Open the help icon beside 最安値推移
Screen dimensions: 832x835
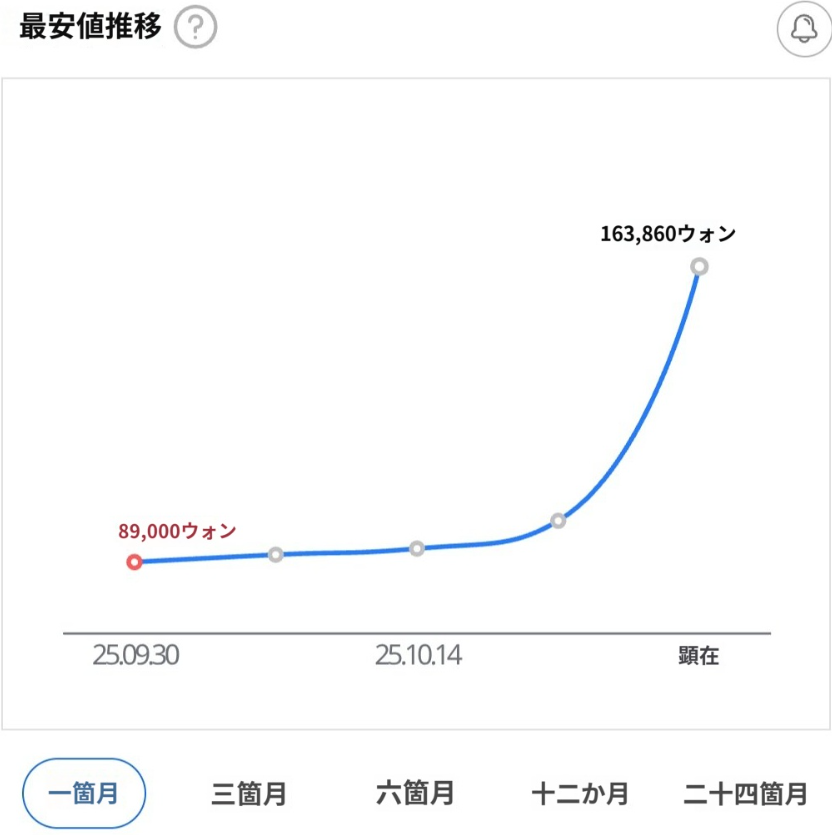(x=195, y=27)
